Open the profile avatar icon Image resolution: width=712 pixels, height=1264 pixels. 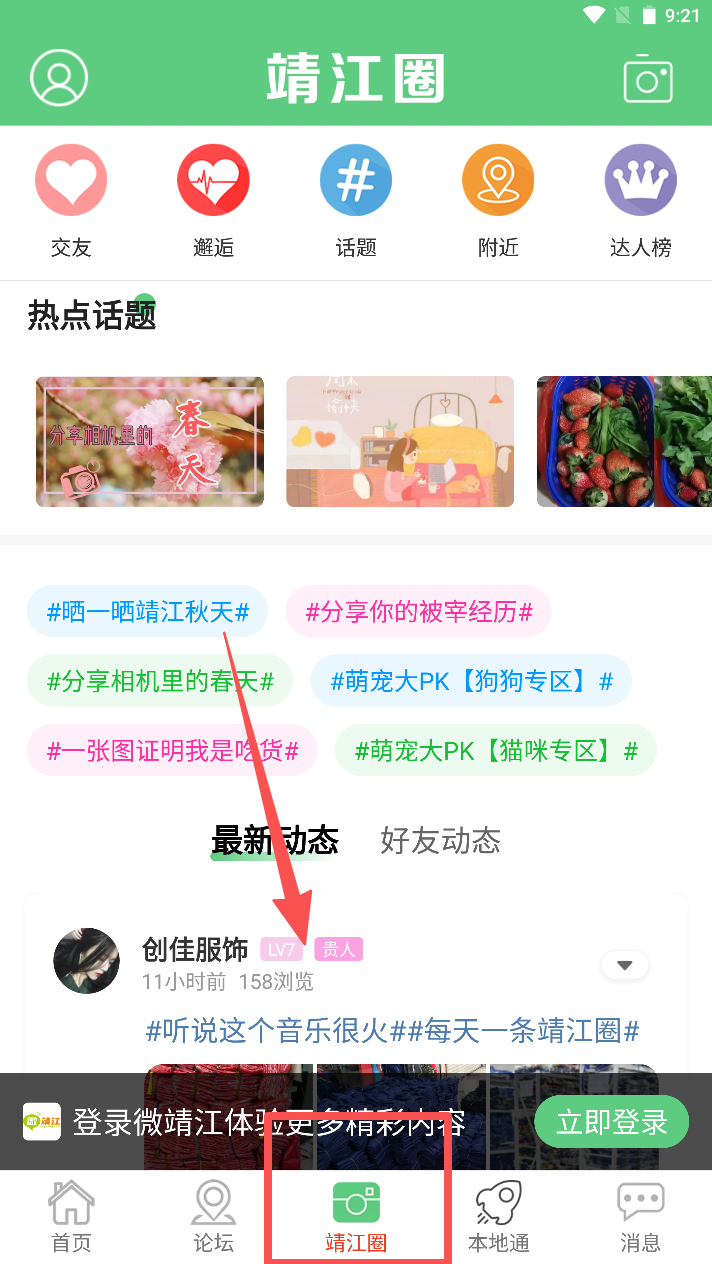pyautogui.click(x=59, y=78)
